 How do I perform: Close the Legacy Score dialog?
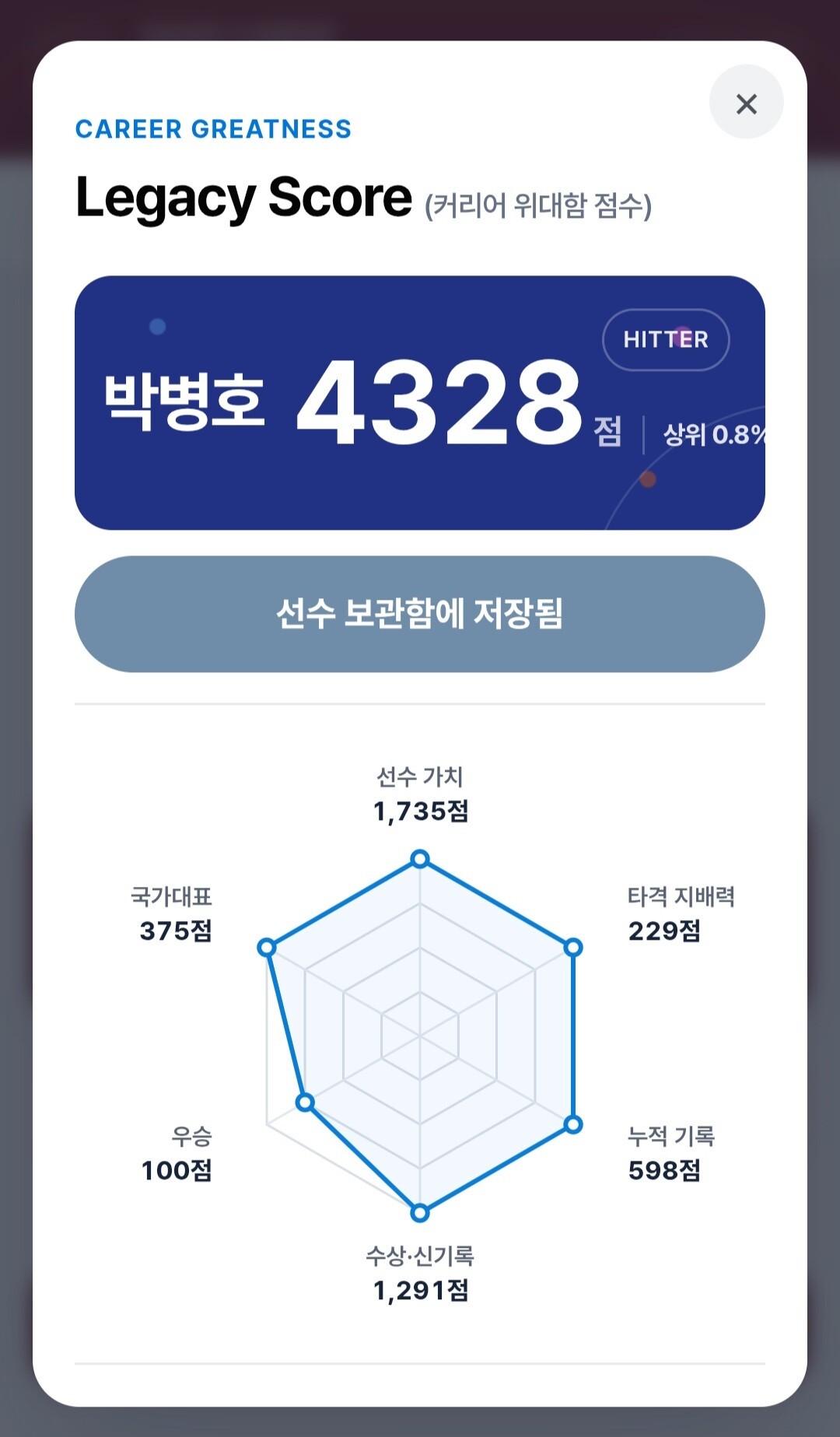(x=746, y=103)
